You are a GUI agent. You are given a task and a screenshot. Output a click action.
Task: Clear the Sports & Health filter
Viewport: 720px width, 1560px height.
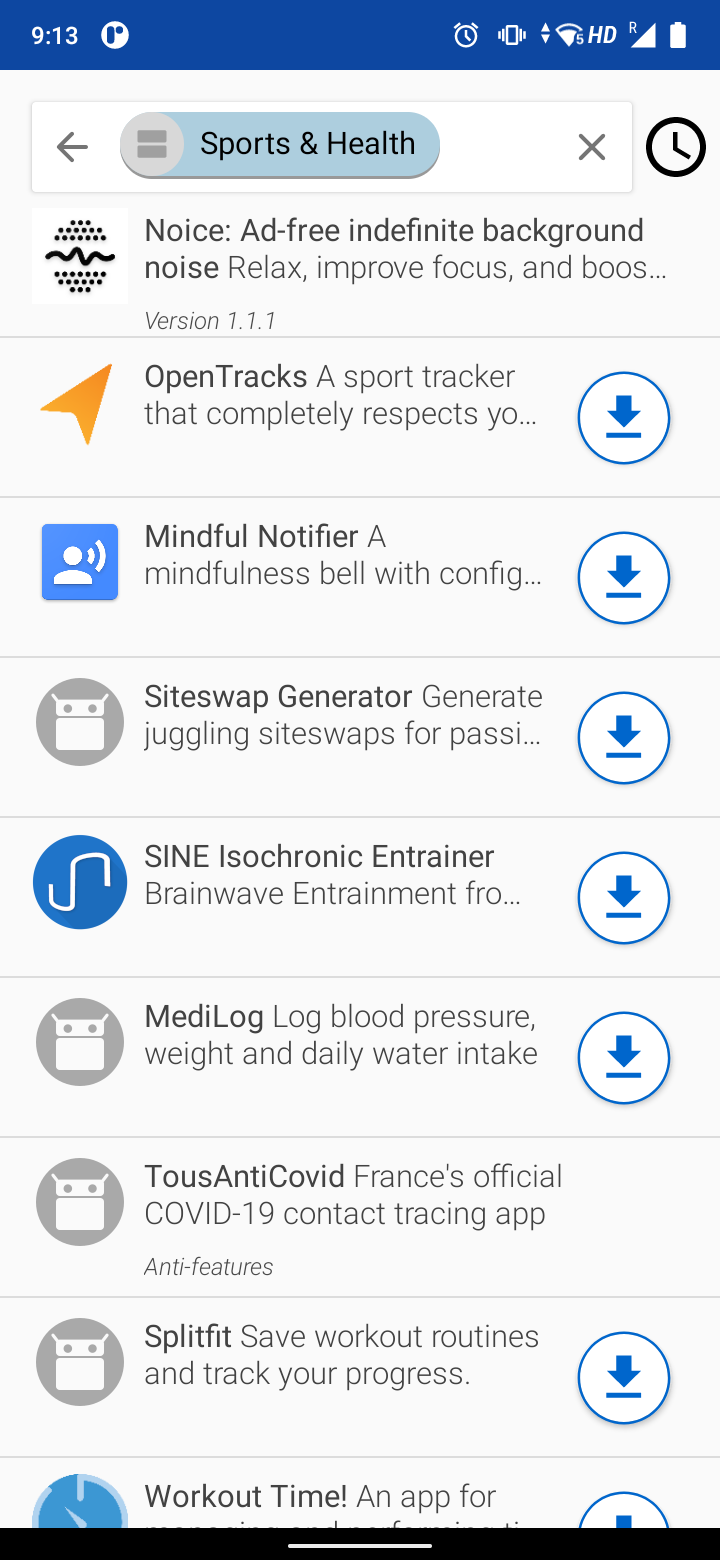pyautogui.click(x=592, y=147)
